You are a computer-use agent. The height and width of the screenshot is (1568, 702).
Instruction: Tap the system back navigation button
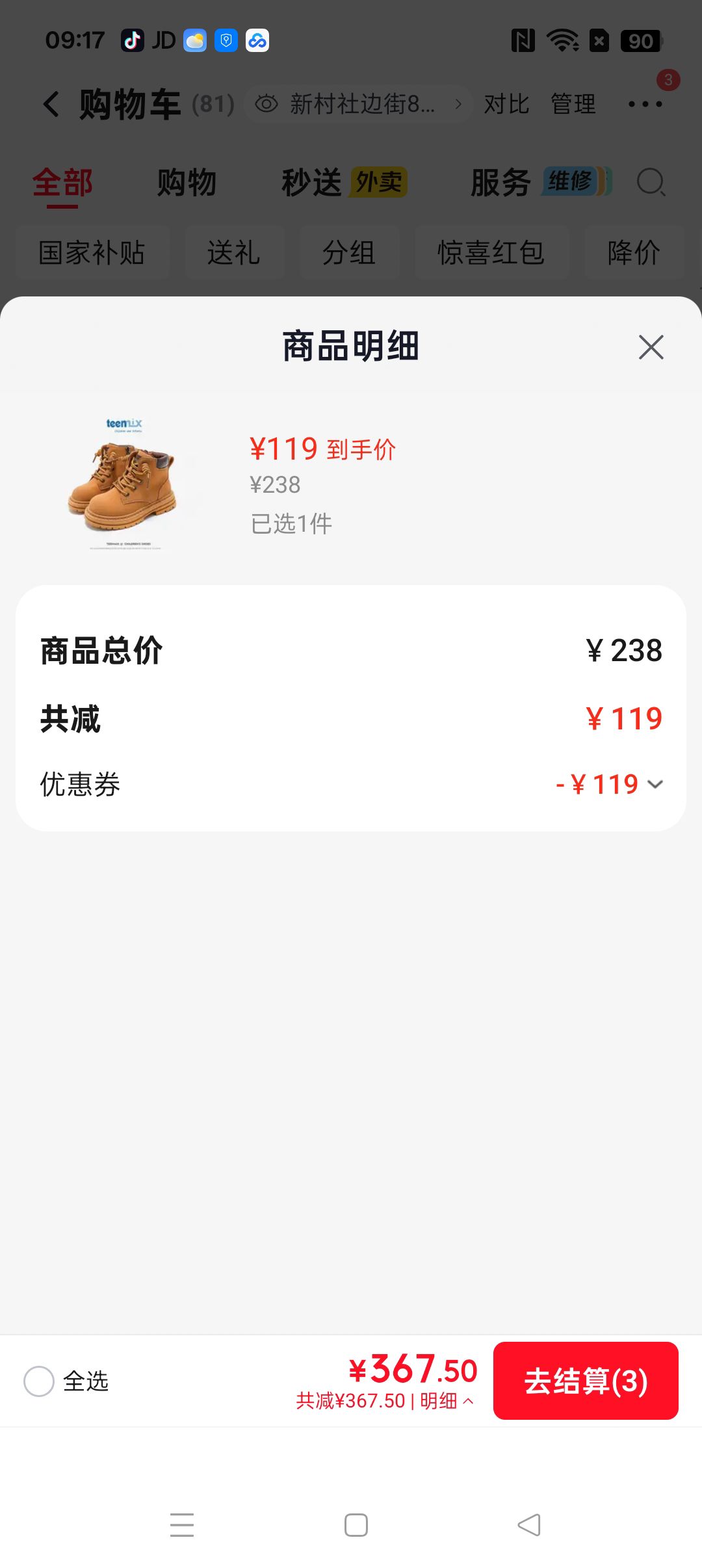[x=529, y=1524]
